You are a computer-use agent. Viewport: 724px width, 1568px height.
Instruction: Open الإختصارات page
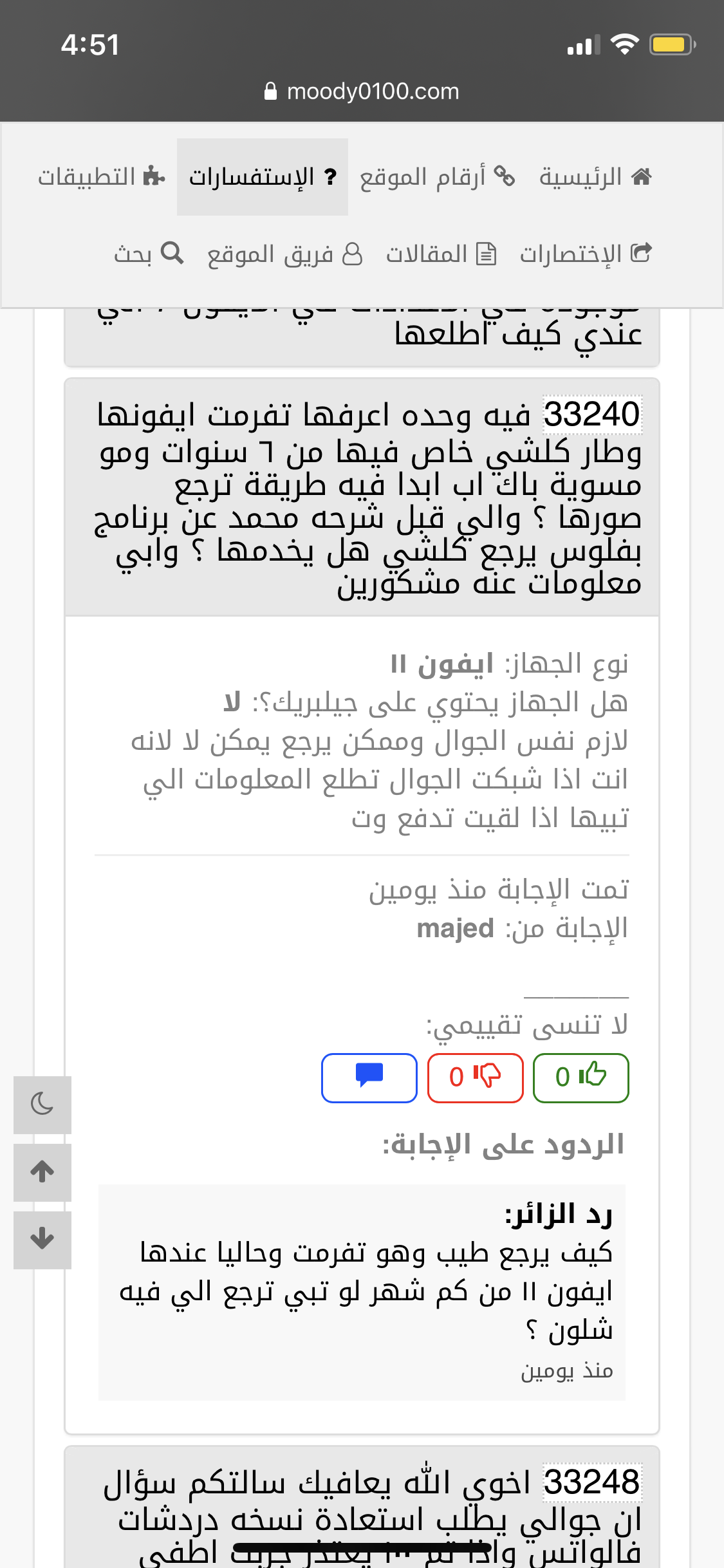pos(586,254)
